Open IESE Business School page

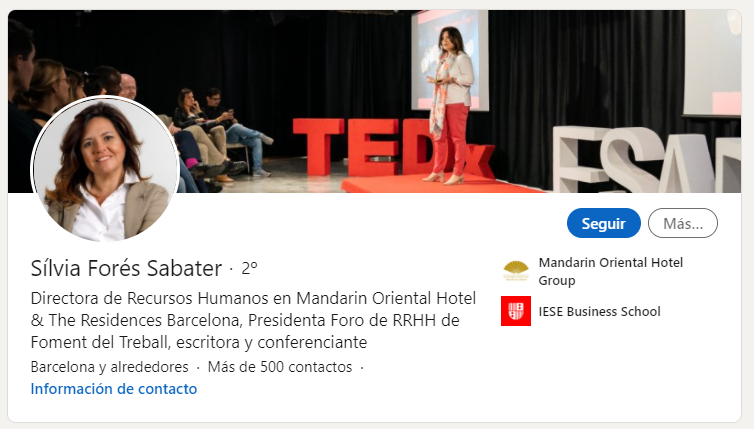click(599, 311)
